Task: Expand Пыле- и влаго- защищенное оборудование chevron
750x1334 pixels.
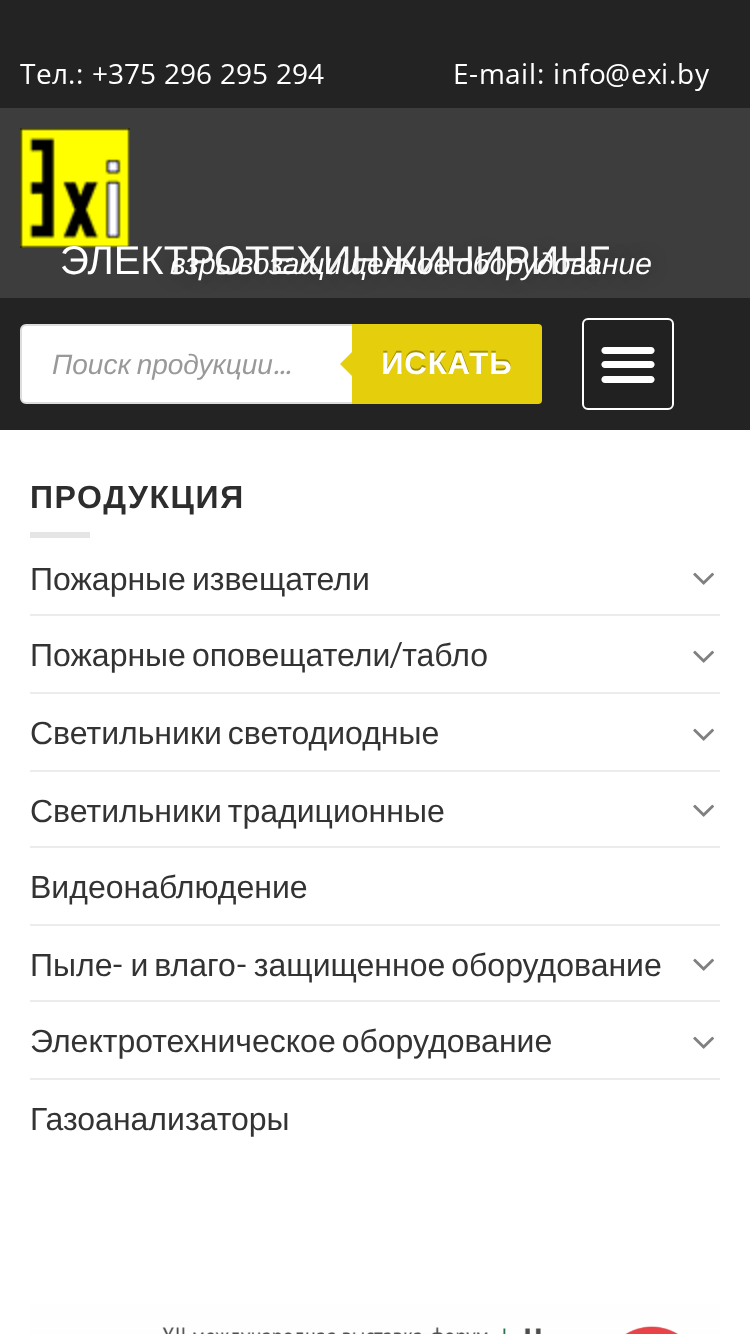Action: [x=704, y=964]
